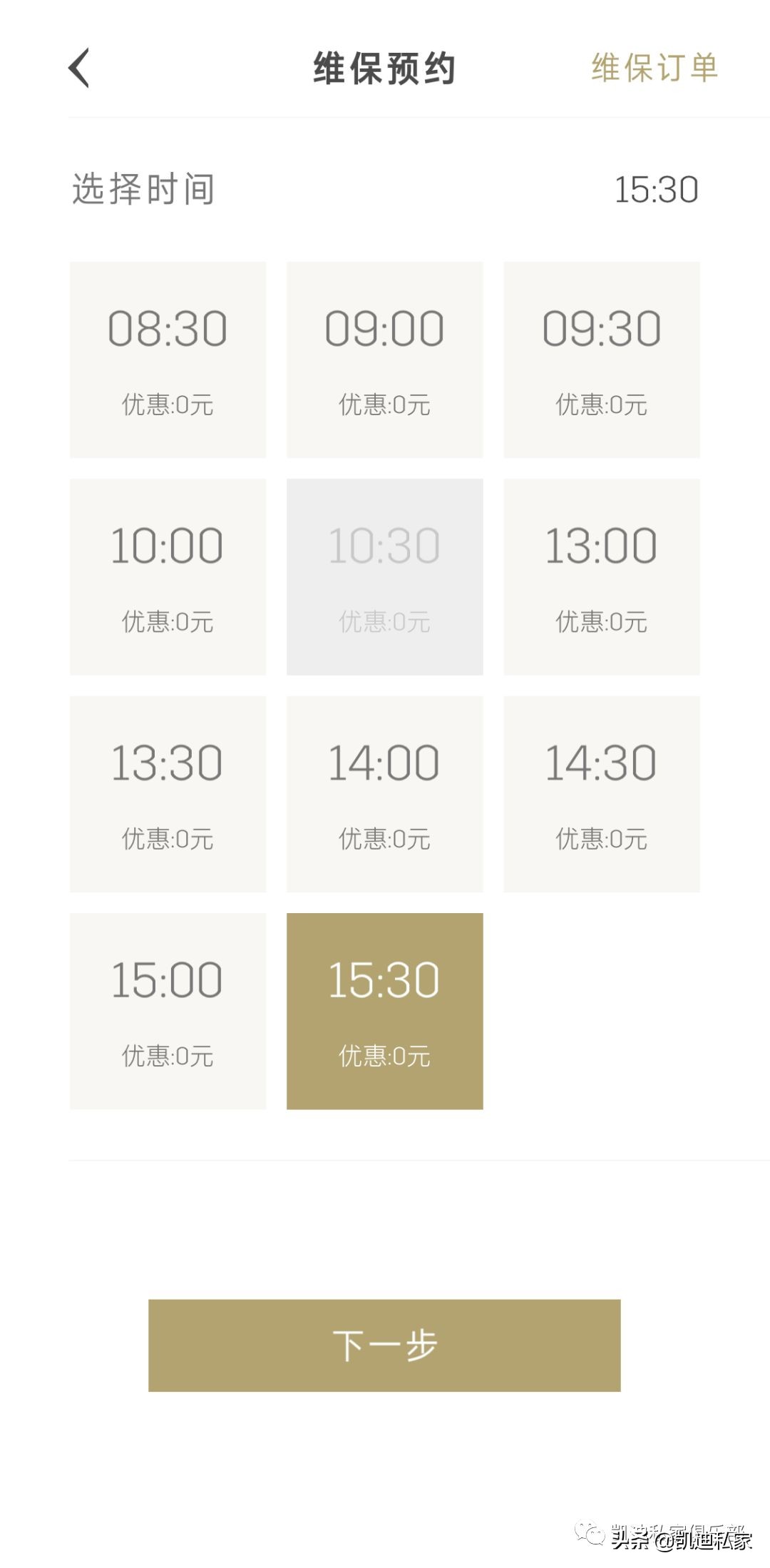Pick the 09:30 time slot
Image resolution: width=770 pixels, height=1568 pixels.
602,360
